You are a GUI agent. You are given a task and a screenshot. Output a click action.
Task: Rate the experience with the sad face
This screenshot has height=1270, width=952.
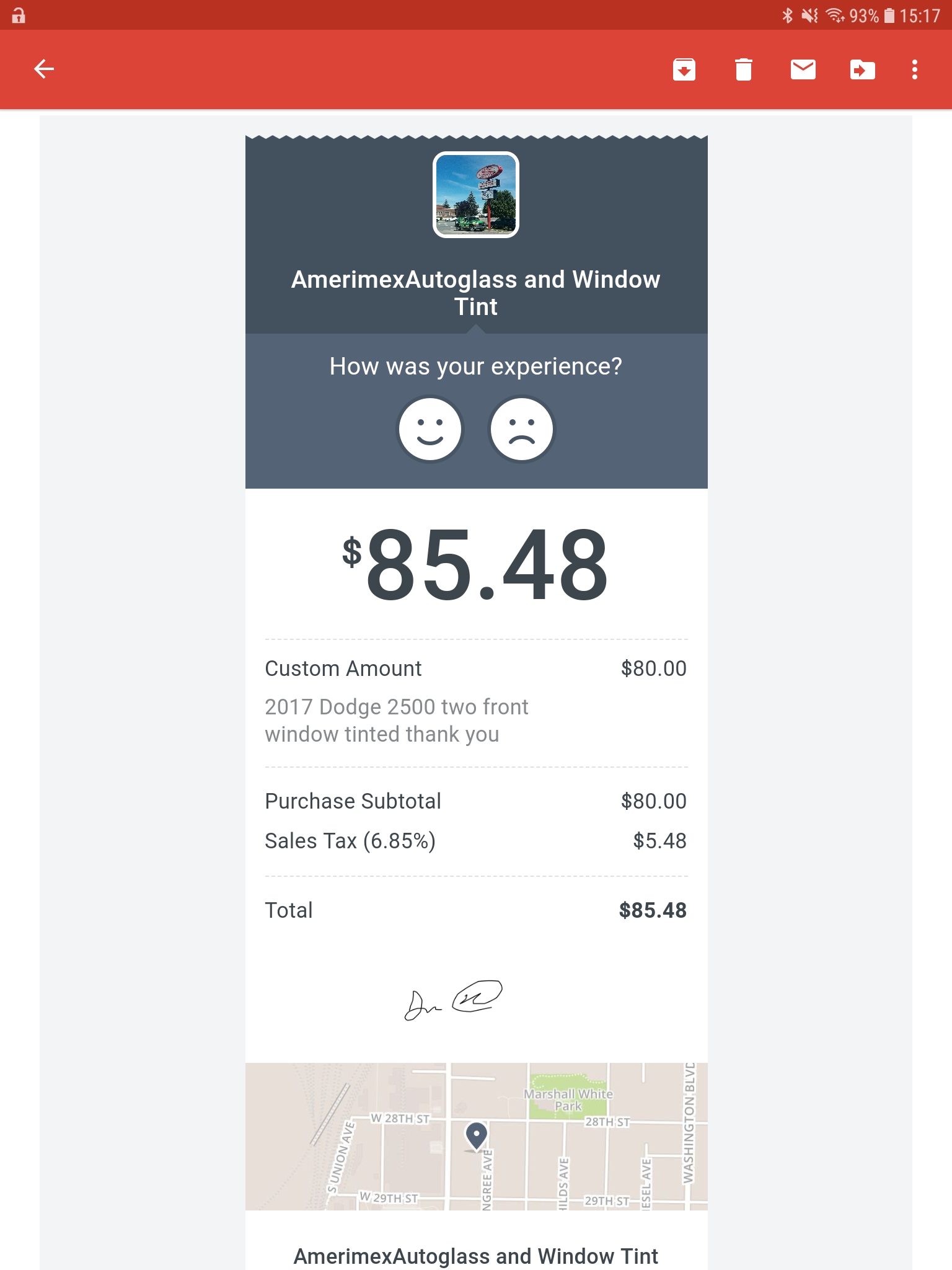[x=521, y=429]
